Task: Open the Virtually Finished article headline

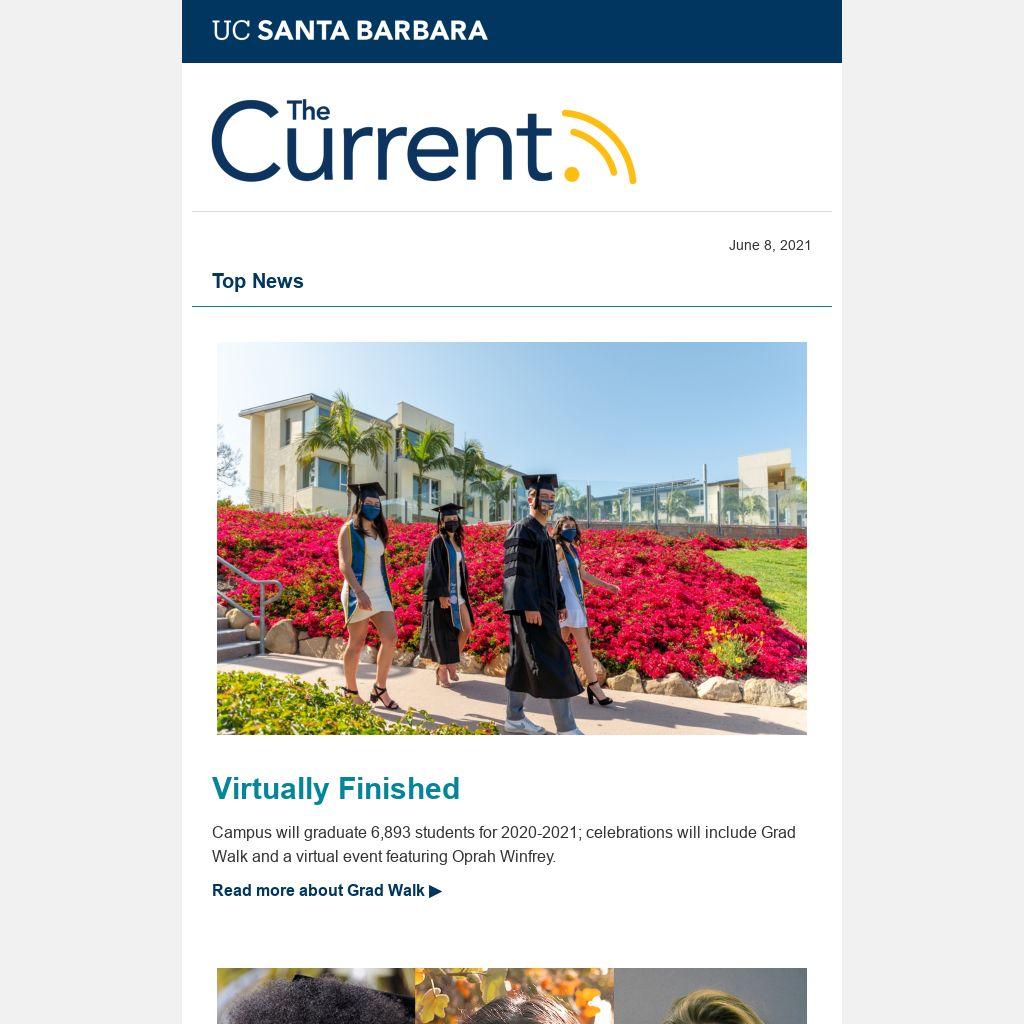Action: [x=336, y=788]
